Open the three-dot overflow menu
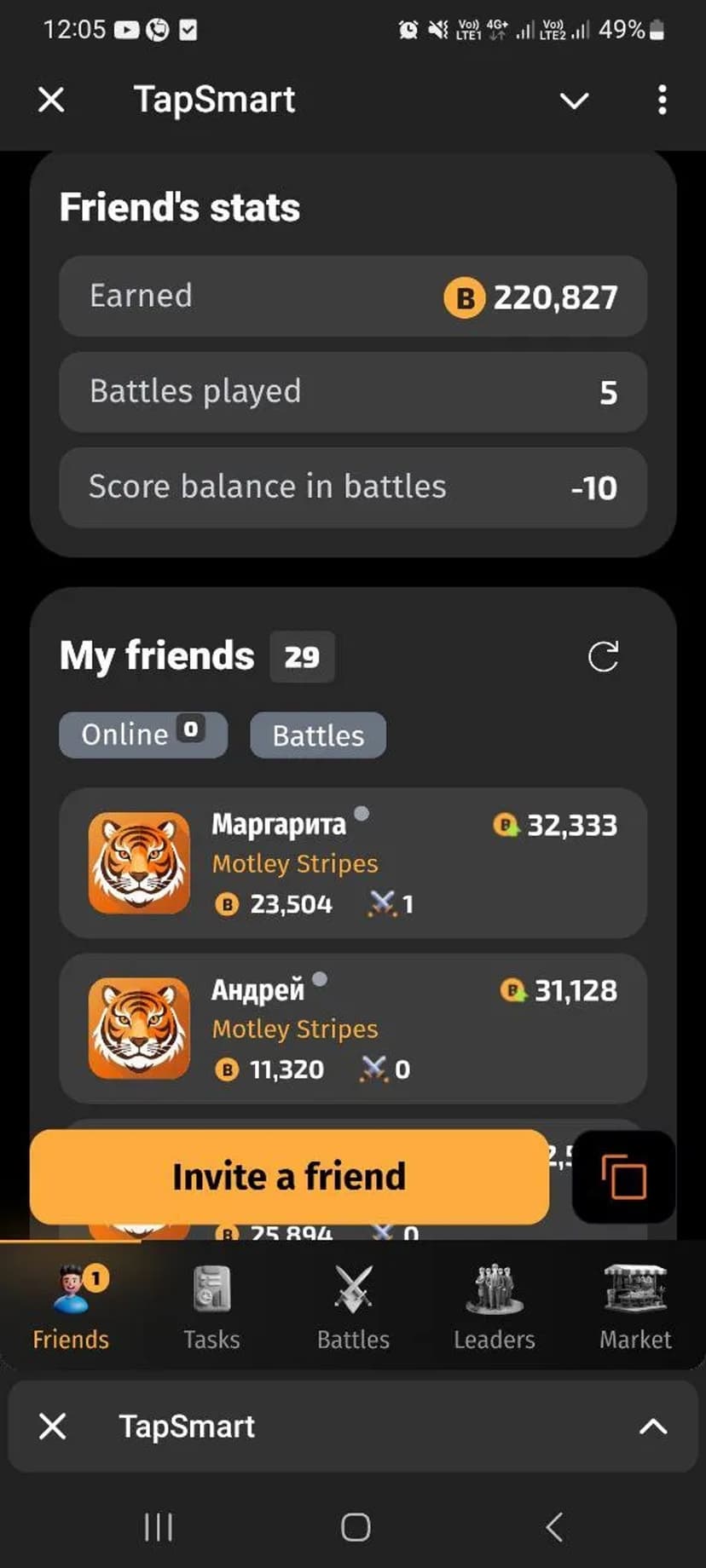The height and width of the screenshot is (1568, 706). (x=662, y=101)
